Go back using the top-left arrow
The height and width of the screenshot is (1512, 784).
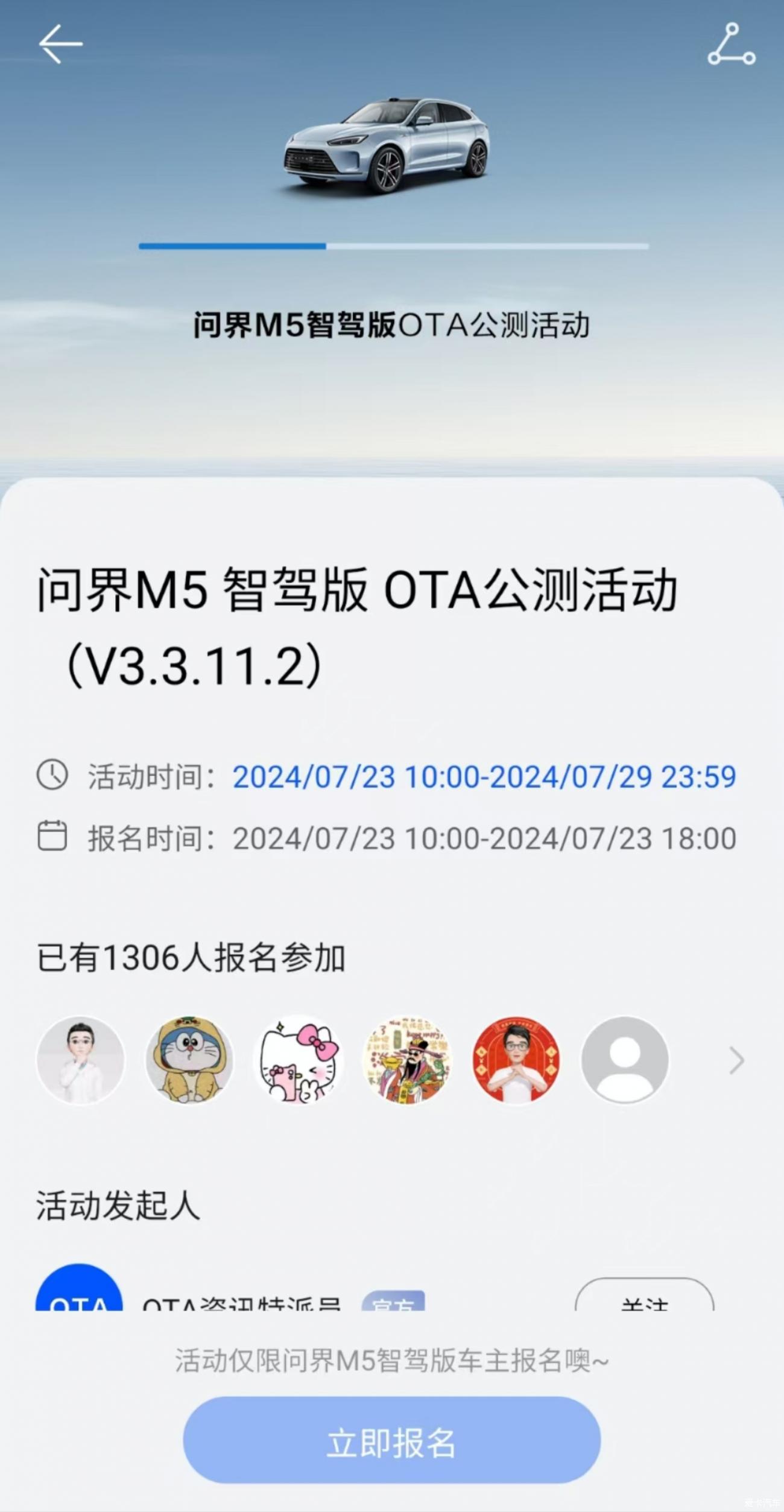click(x=60, y=44)
